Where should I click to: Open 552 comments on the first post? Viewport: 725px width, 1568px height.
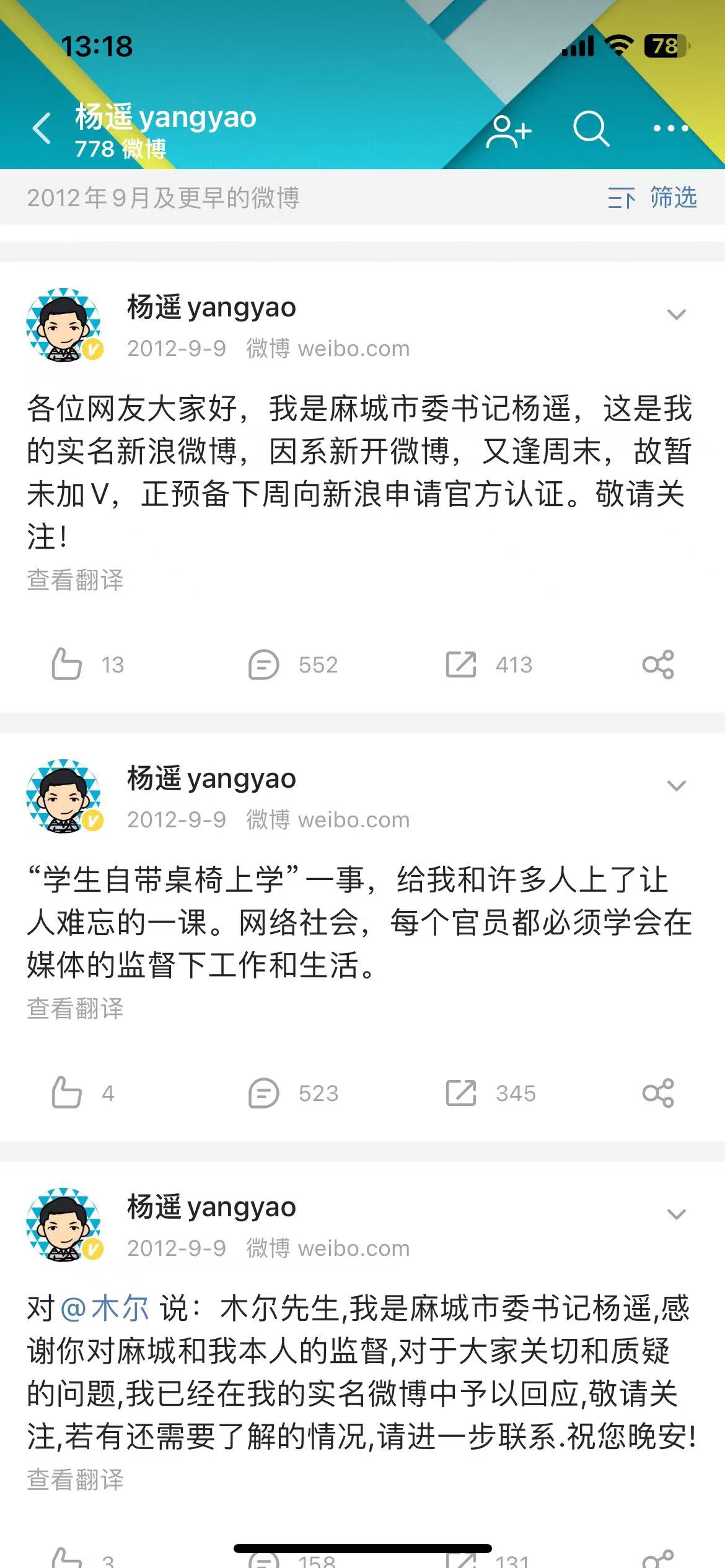[265, 664]
